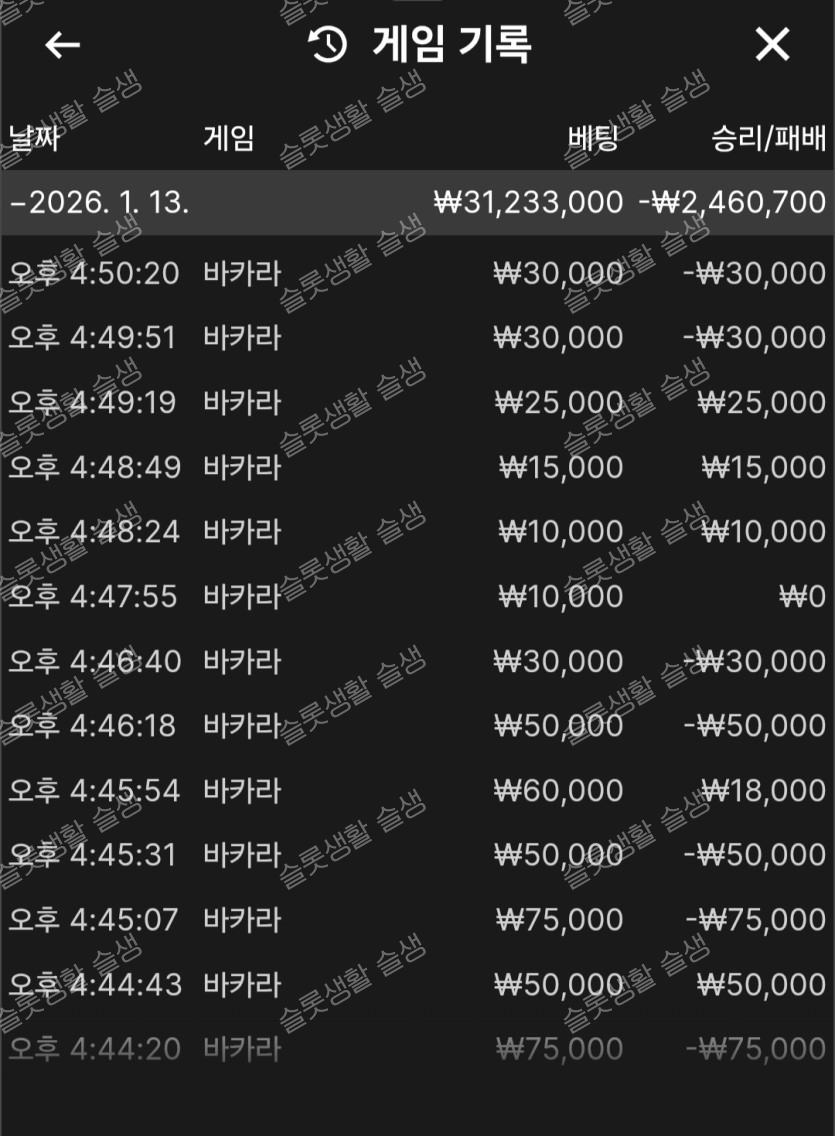The height and width of the screenshot is (1136, 835).
Task: Go back using the top-left arrow
Action: pyautogui.click(x=62, y=45)
